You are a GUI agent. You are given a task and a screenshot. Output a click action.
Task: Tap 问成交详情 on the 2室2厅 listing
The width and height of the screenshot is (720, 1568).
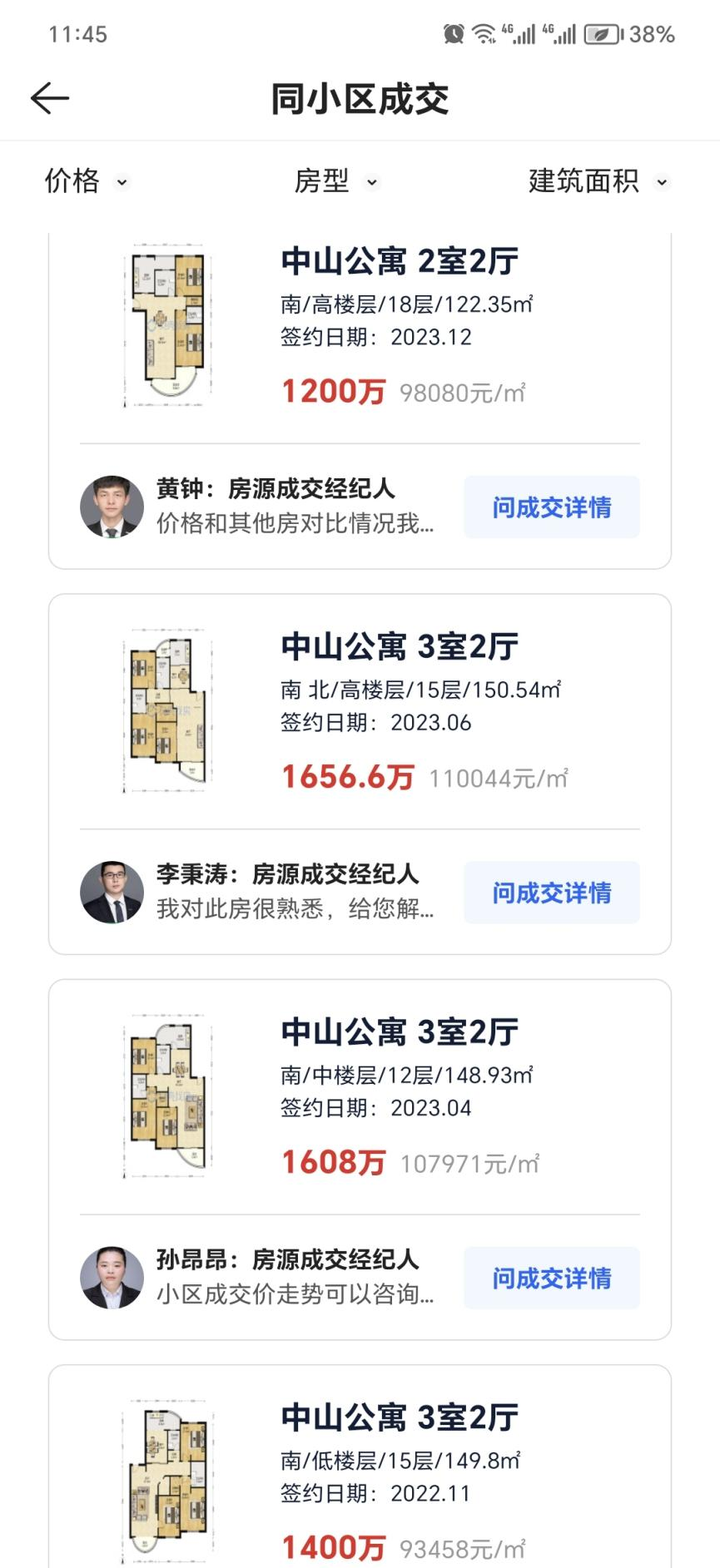tap(551, 507)
